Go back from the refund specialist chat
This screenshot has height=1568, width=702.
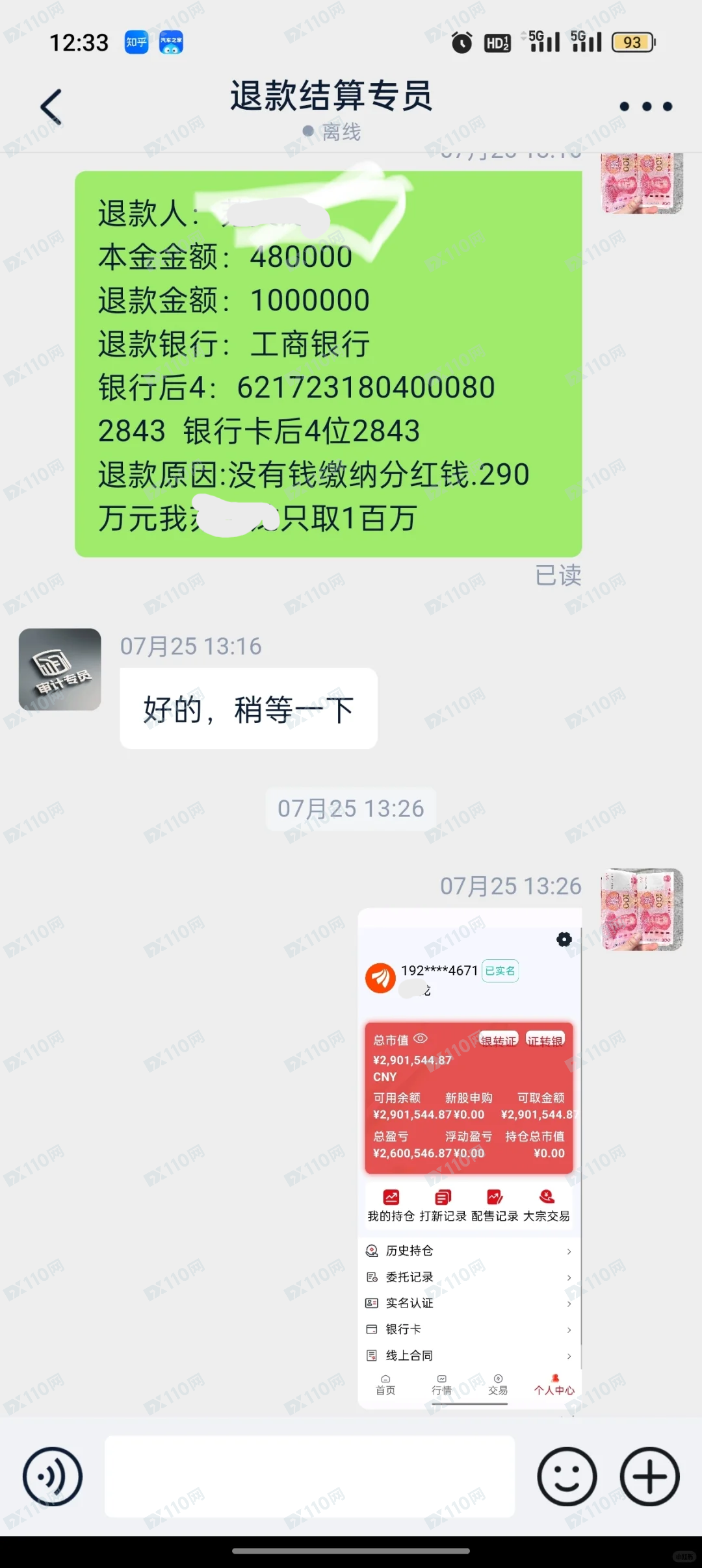[x=51, y=107]
